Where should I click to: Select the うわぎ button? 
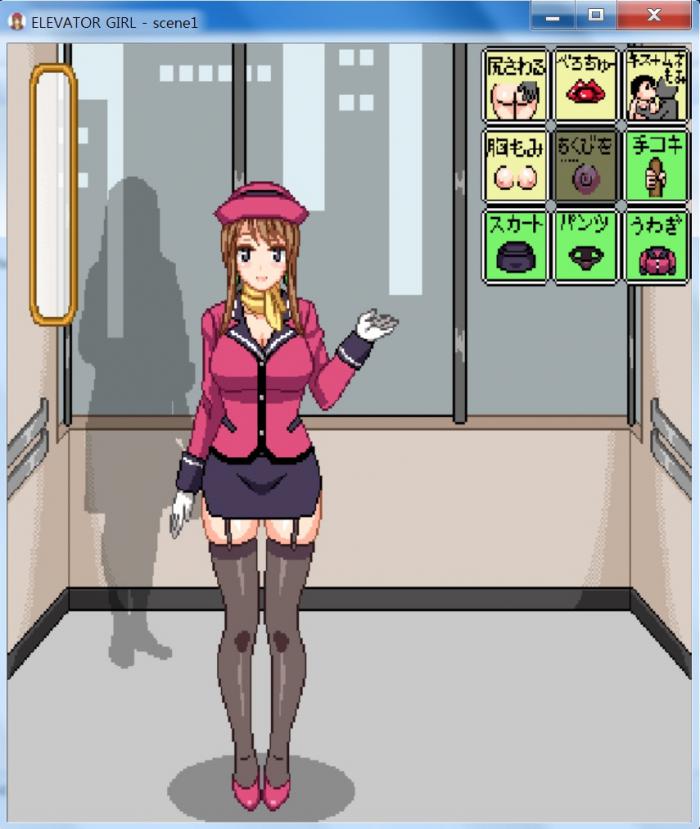point(656,245)
